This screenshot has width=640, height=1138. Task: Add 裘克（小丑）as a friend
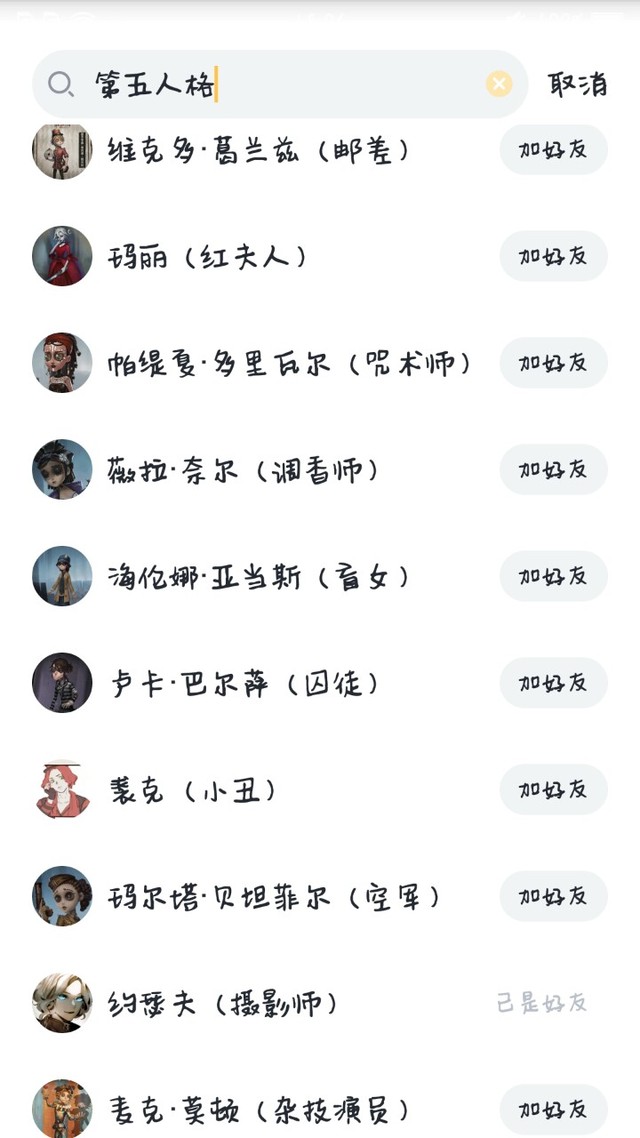(x=553, y=789)
